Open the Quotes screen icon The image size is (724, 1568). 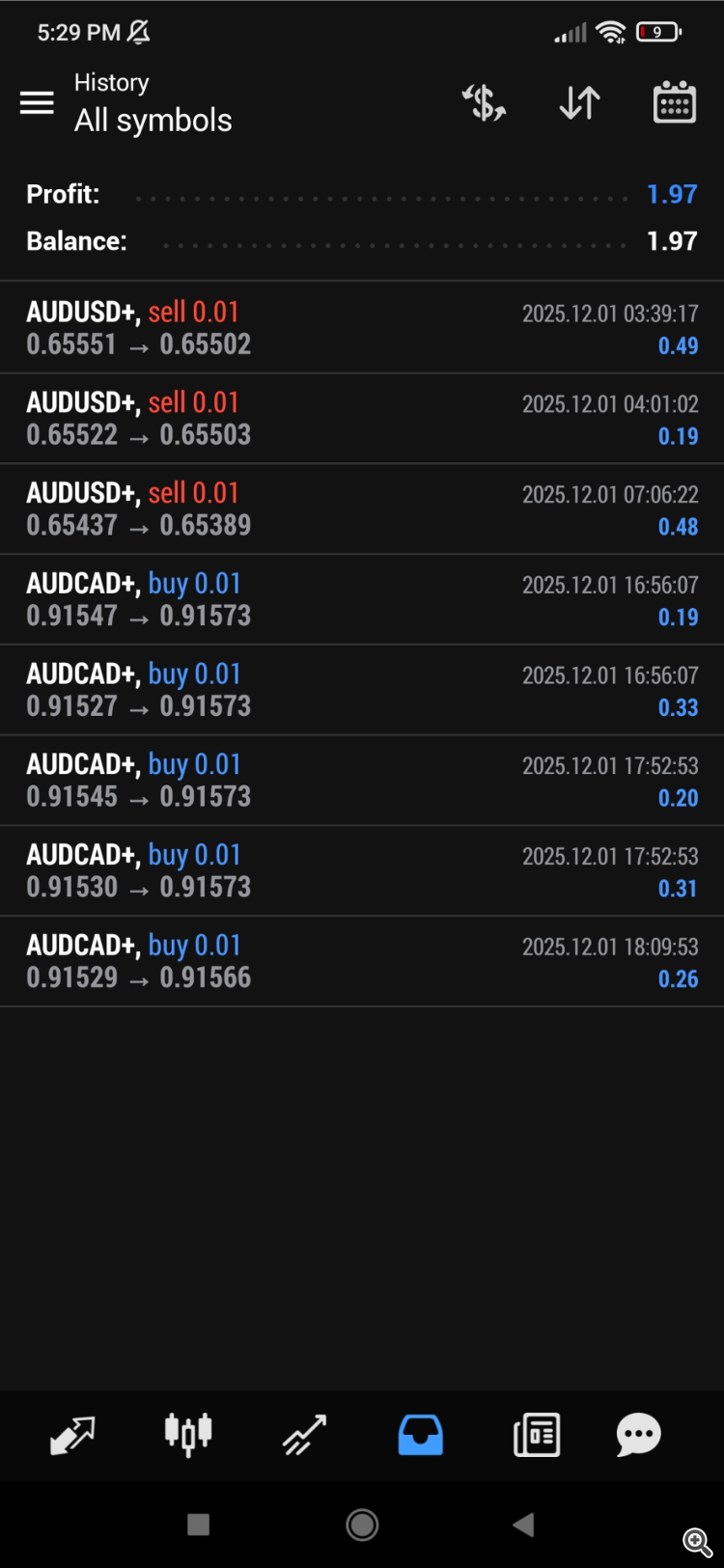pyautogui.click(x=71, y=1435)
